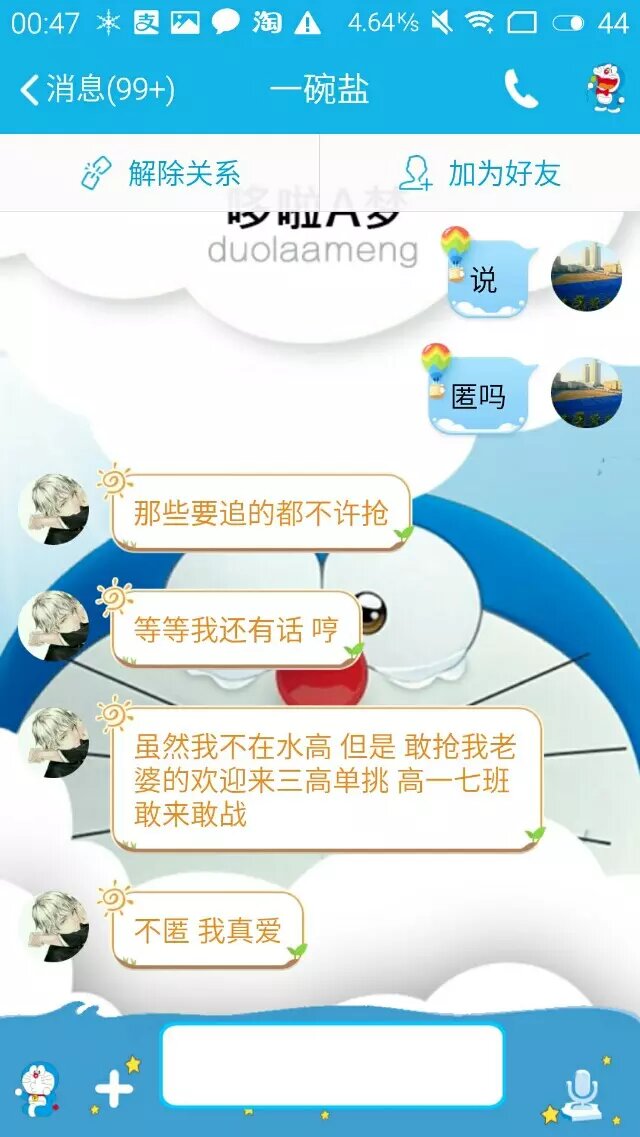Open the plus attachment menu
Image resolution: width=640 pixels, height=1137 pixels.
click(113, 1088)
